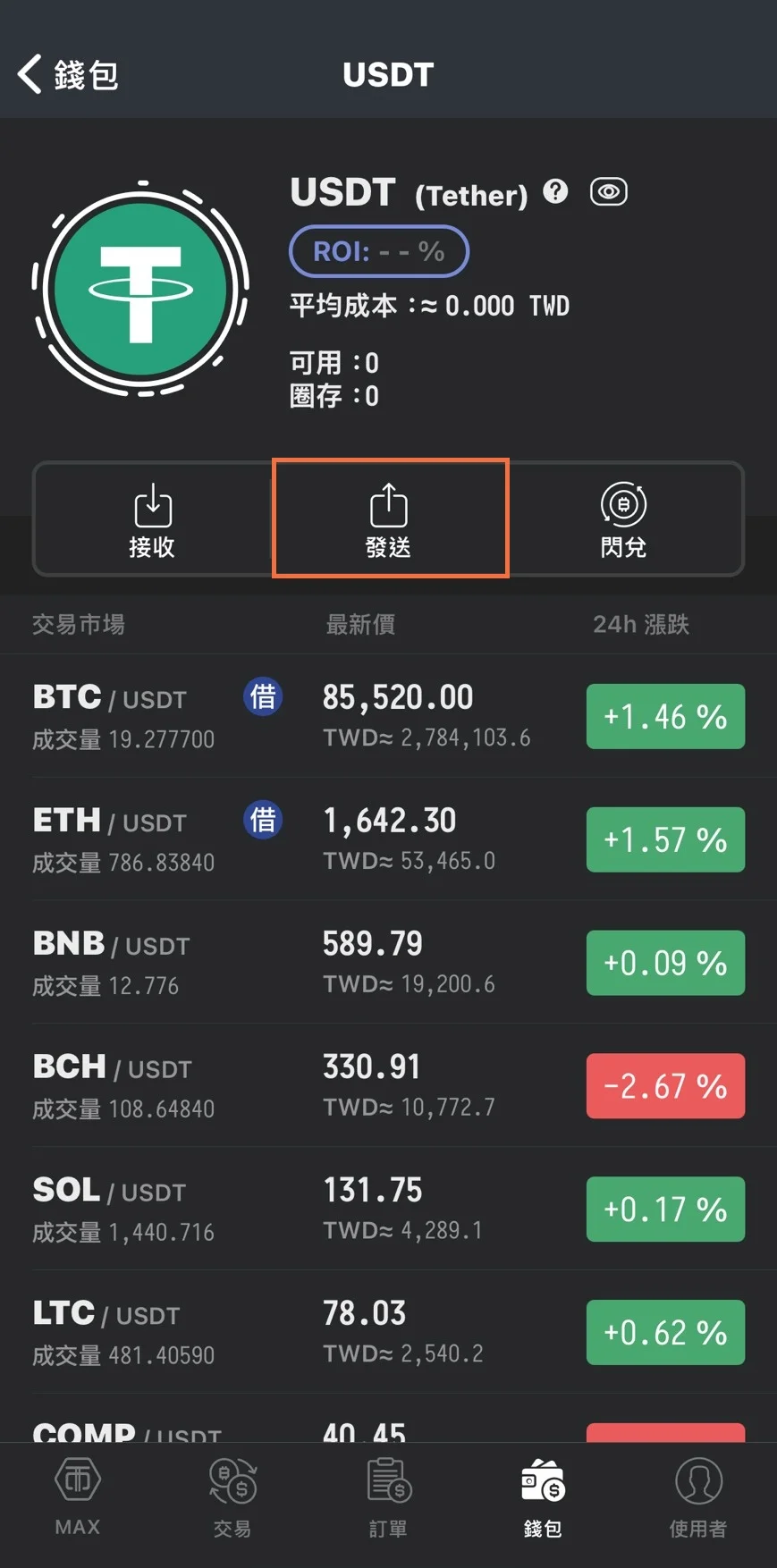
Task: Tap the 借 badge beside ETH/USDT
Action: (x=263, y=820)
